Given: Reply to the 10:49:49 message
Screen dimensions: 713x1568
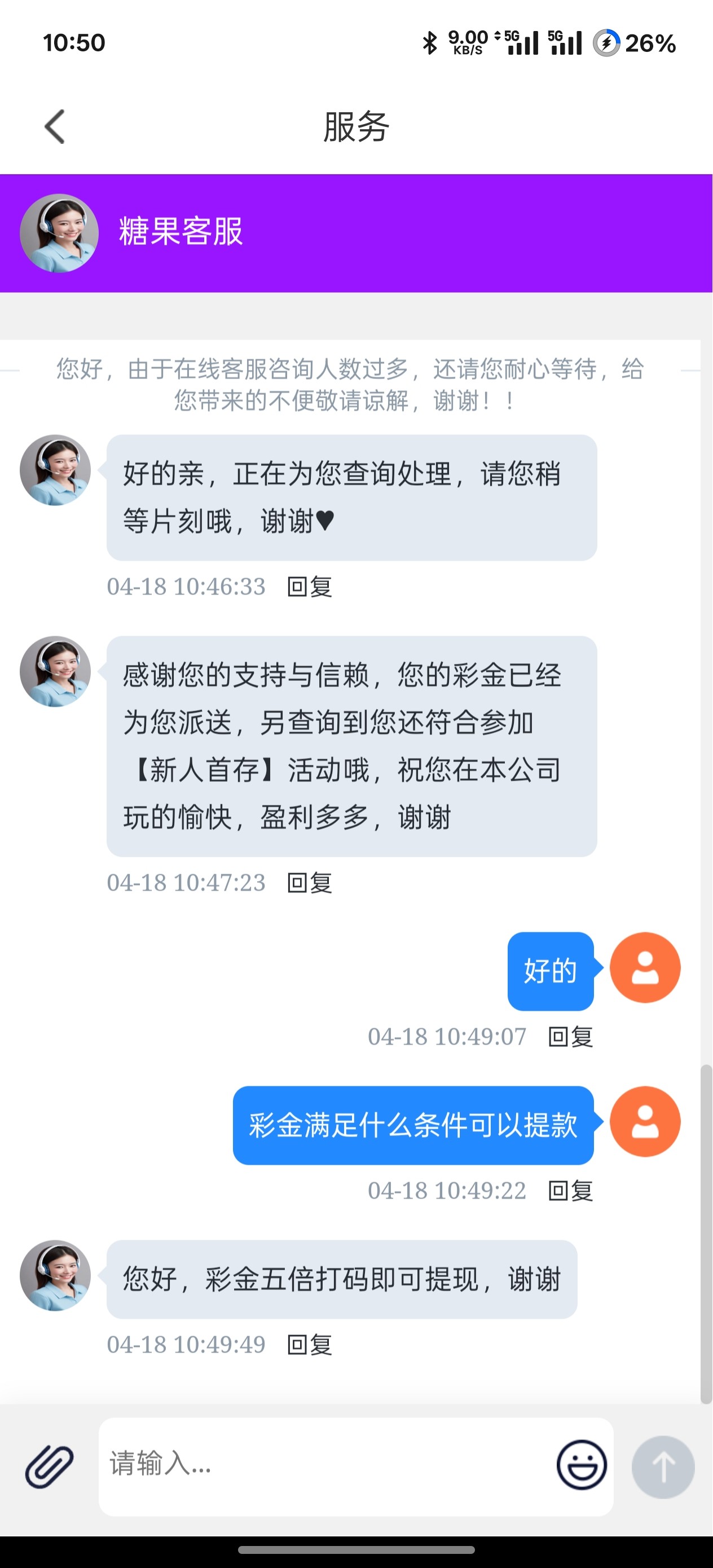Looking at the screenshot, I should (309, 1345).
